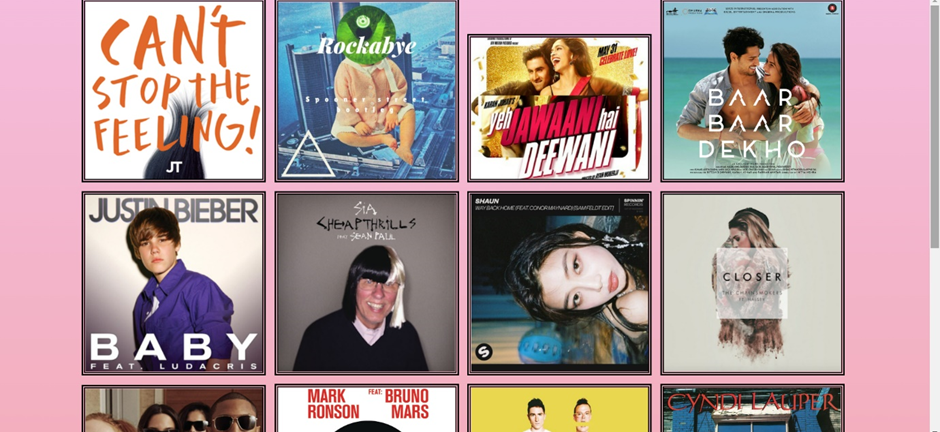
Task: Open the Yeh Jawaani Hai Deewani tile
Action: point(559,108)
